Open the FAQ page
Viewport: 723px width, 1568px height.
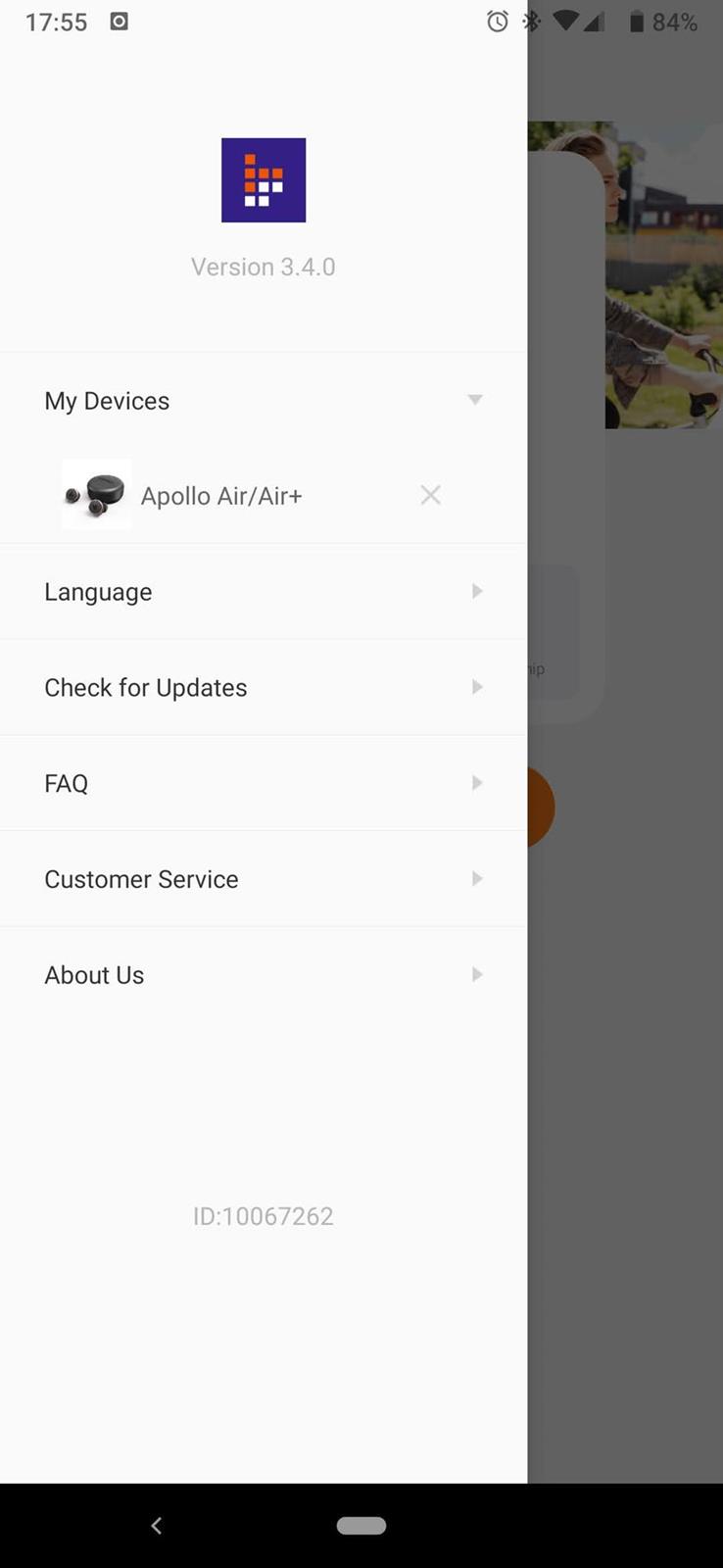click(263, 783)
